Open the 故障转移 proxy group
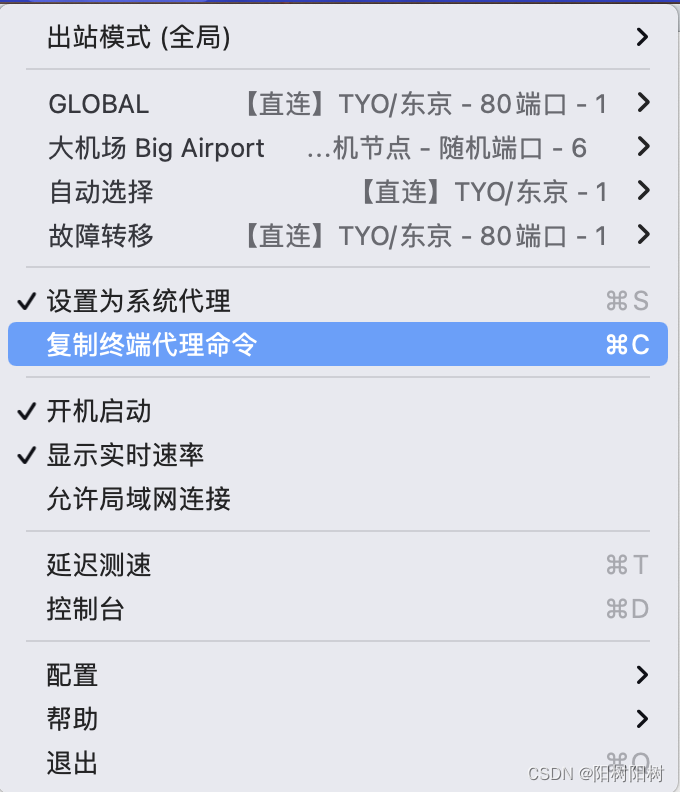Screen dimensions: 680x792 click(100, 235)
